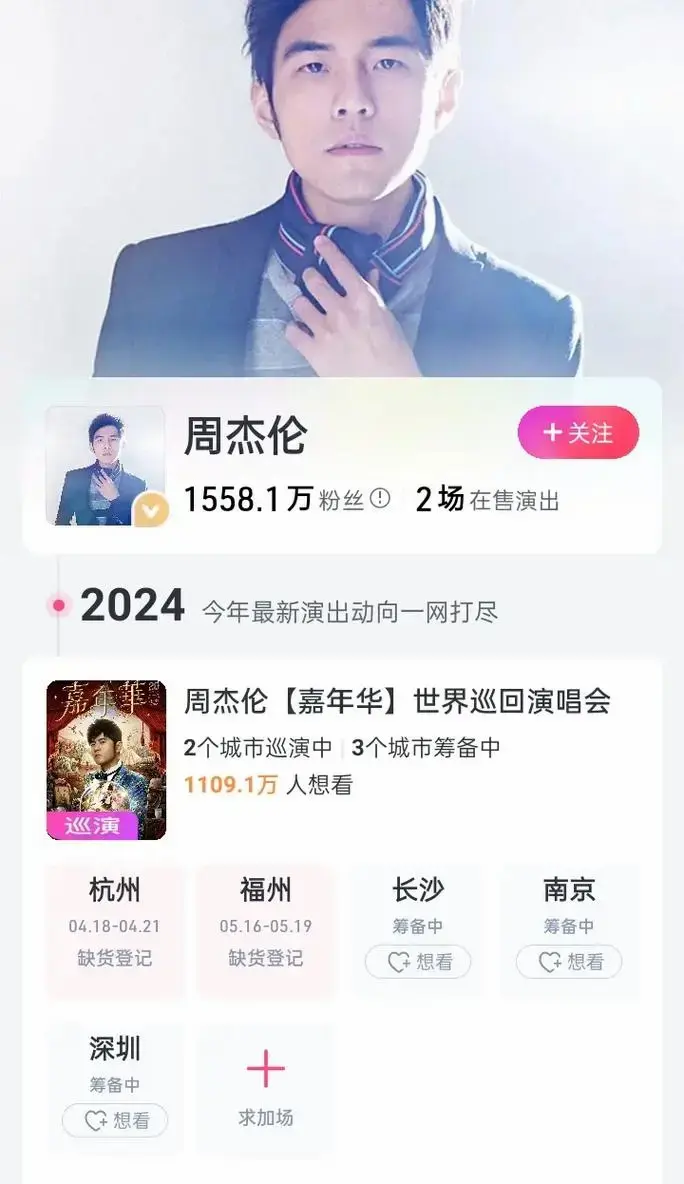Select the 福州 05.16-05.19 show
This screenshot has height=1184, width=684.
[x=266, y=922]
